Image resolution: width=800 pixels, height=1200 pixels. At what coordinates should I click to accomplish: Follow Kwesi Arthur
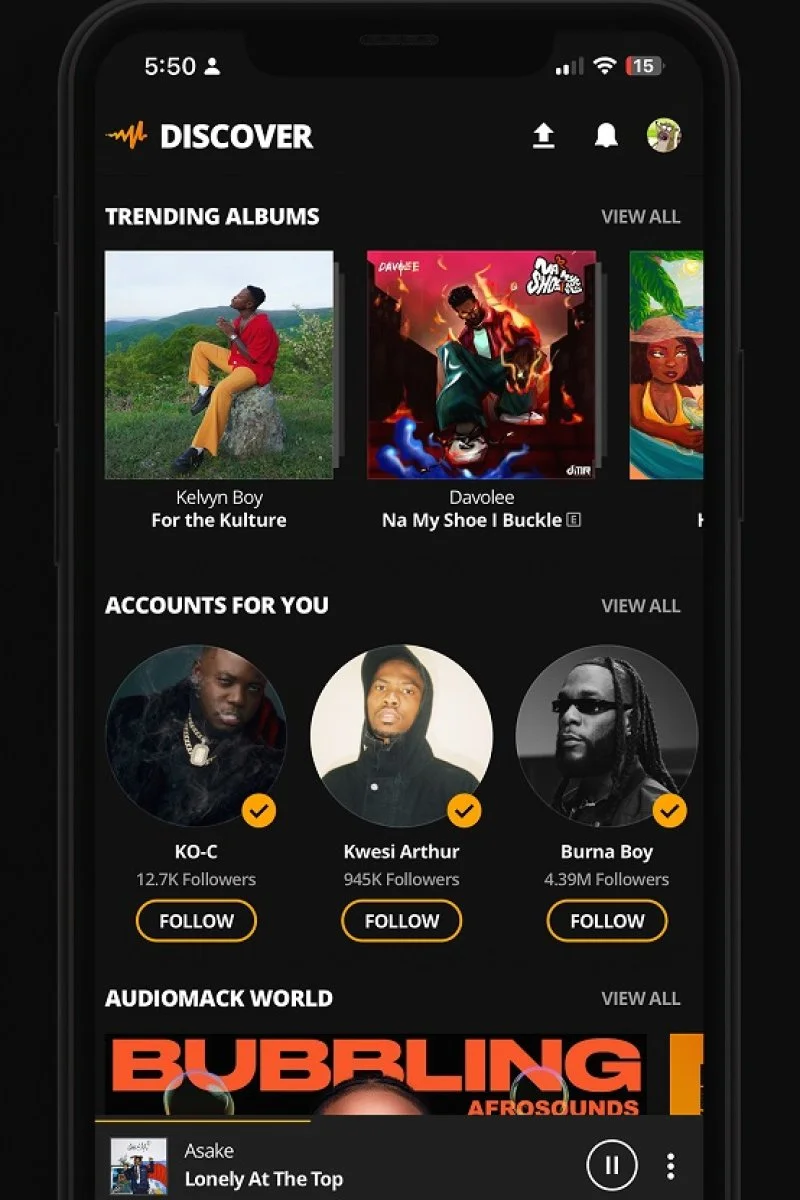(x=401, y=921)
